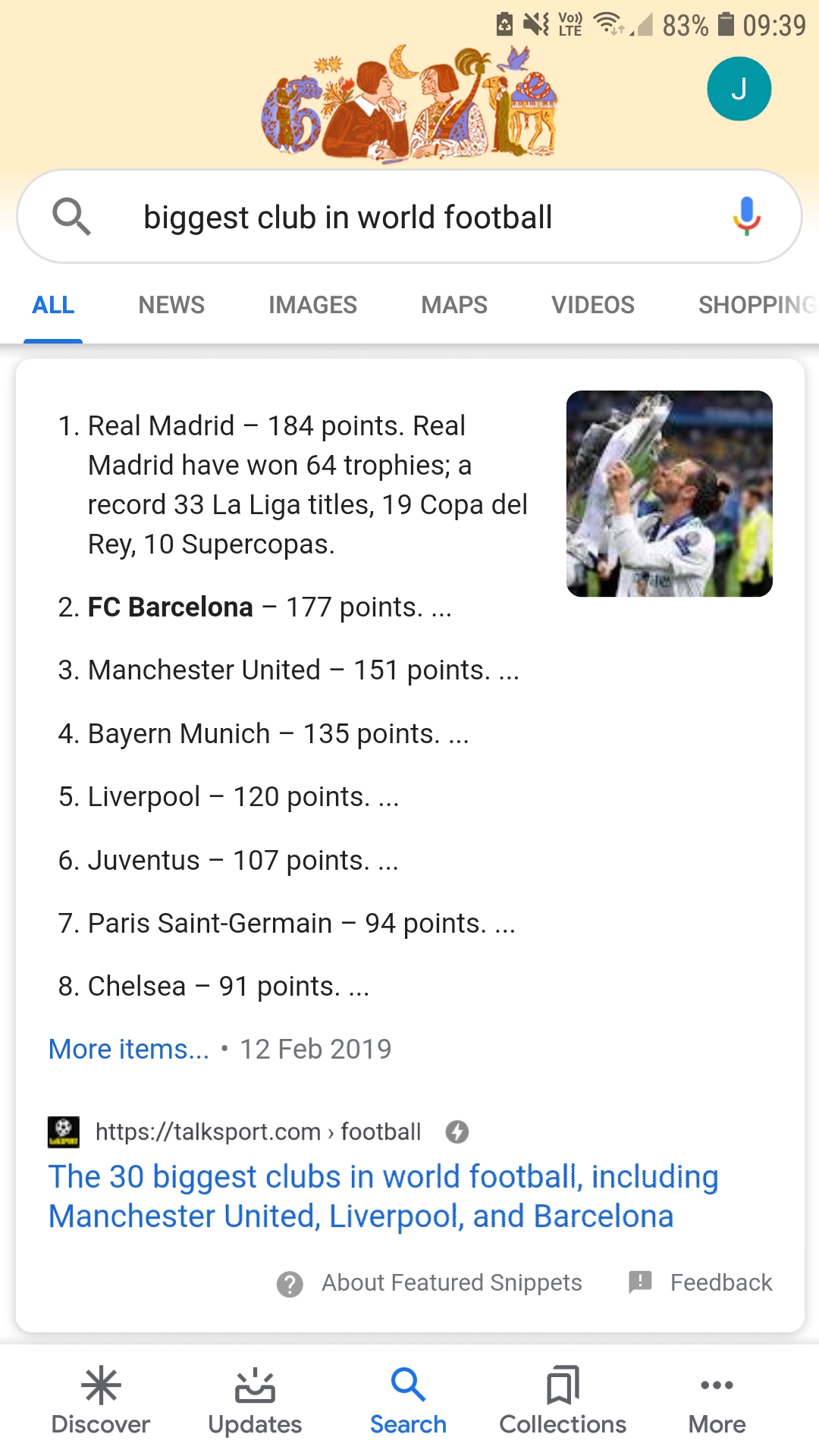Screen dimensions: 819x1456
Task: Tap the search query text field
Action: pos(409,218)
